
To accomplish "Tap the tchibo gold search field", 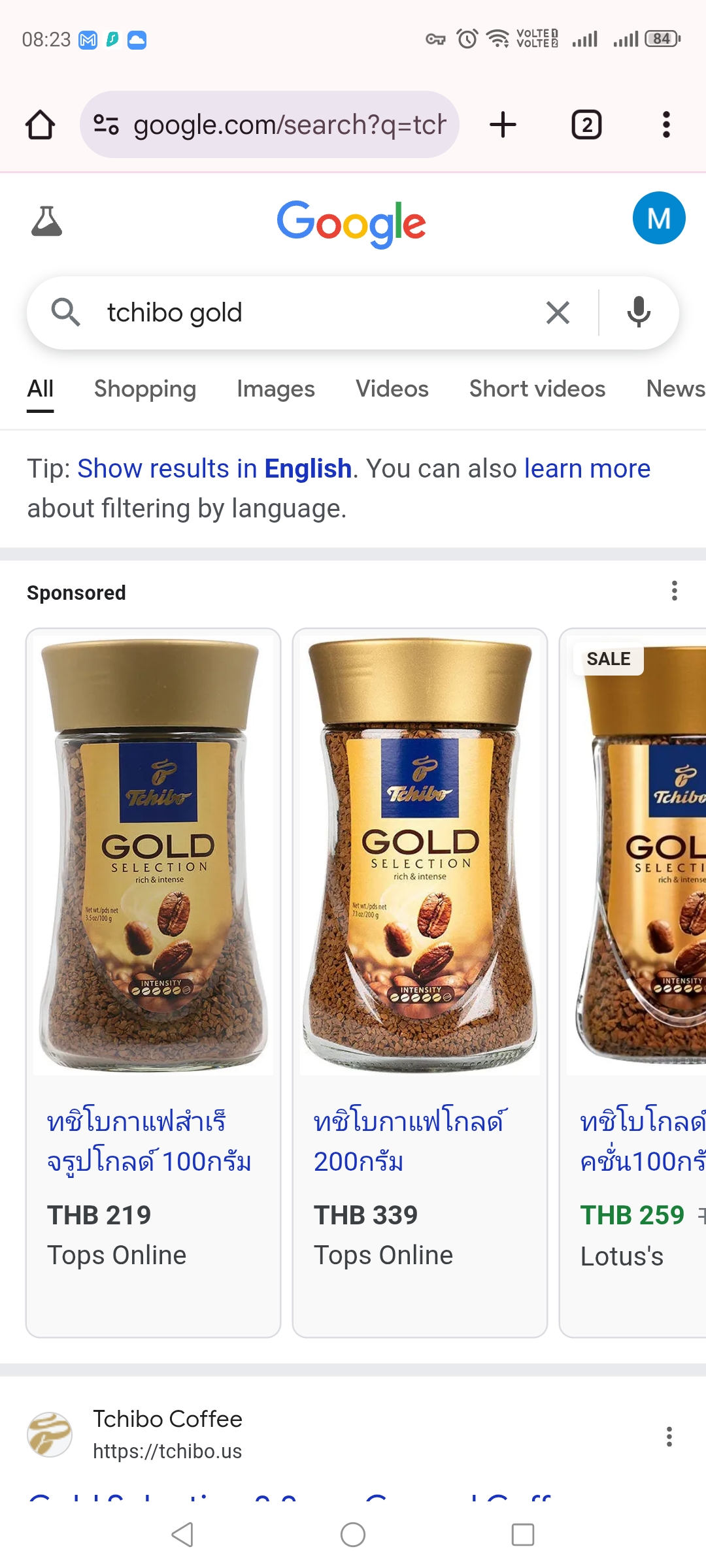I will click(314, 312).
